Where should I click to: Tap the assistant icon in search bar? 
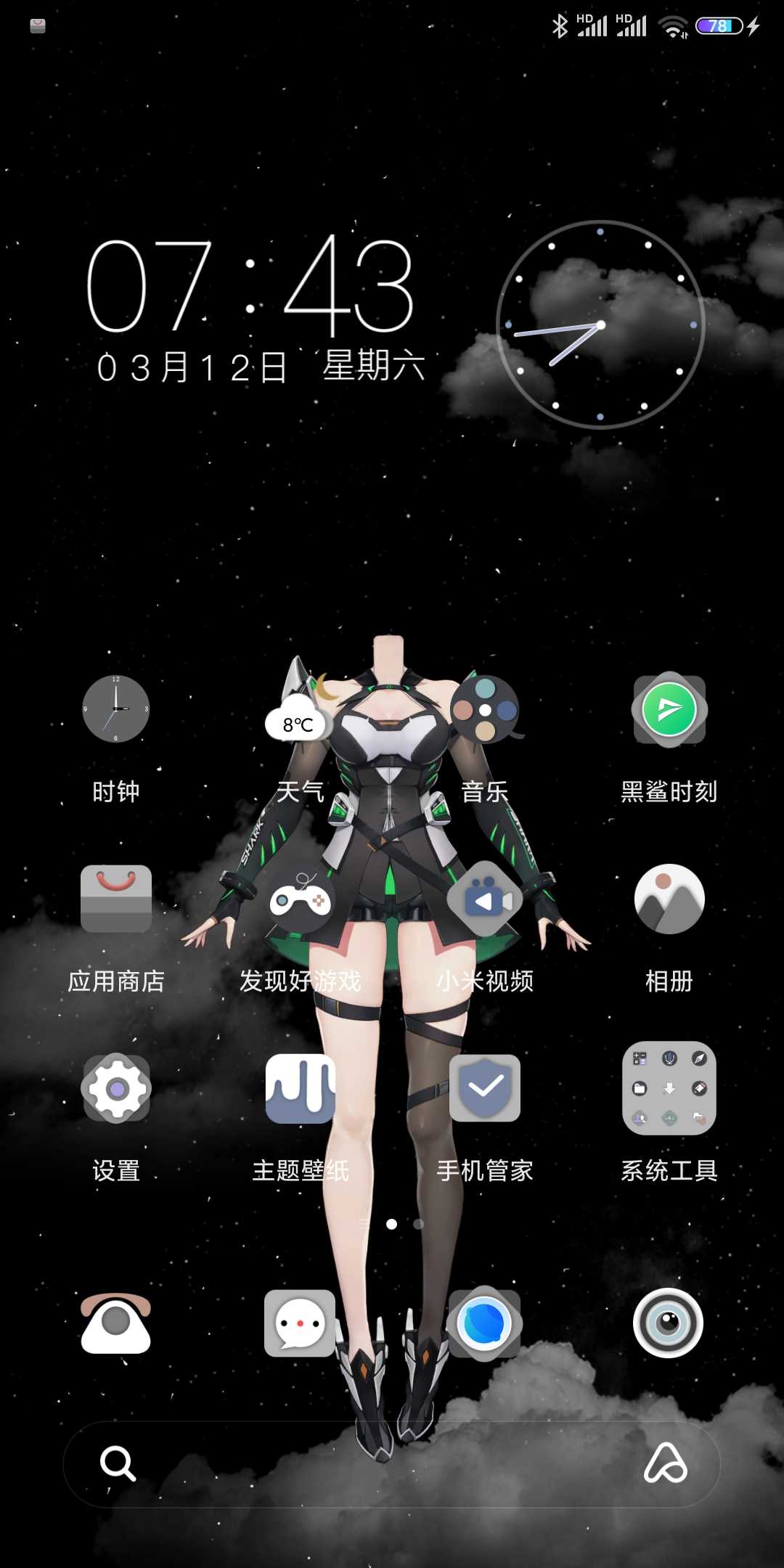(x=666, y=1462)
